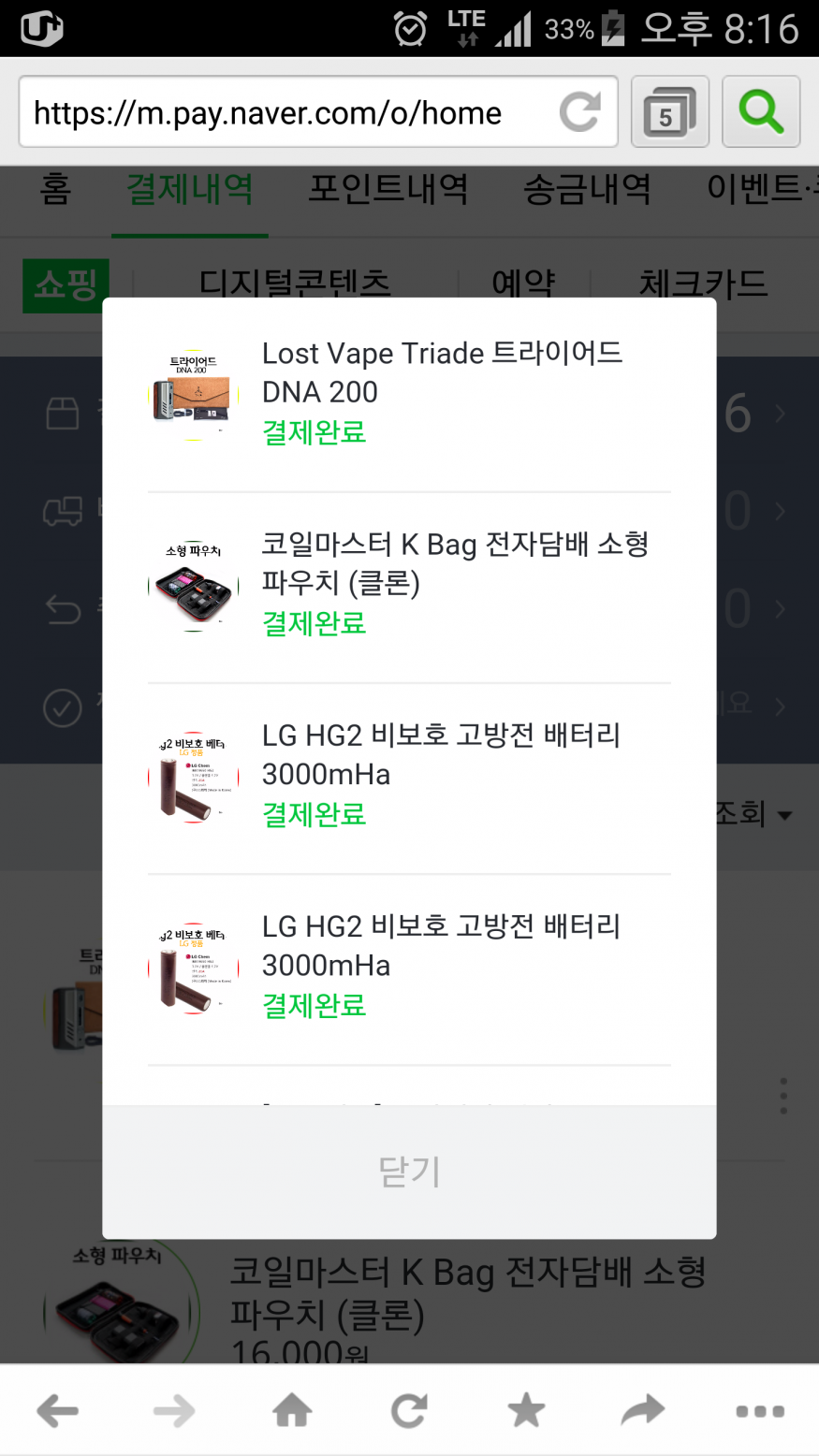Open the browser tabs switcher
Screen dimensions: 819x1456
pyautogui.click(x=669, y=112)
